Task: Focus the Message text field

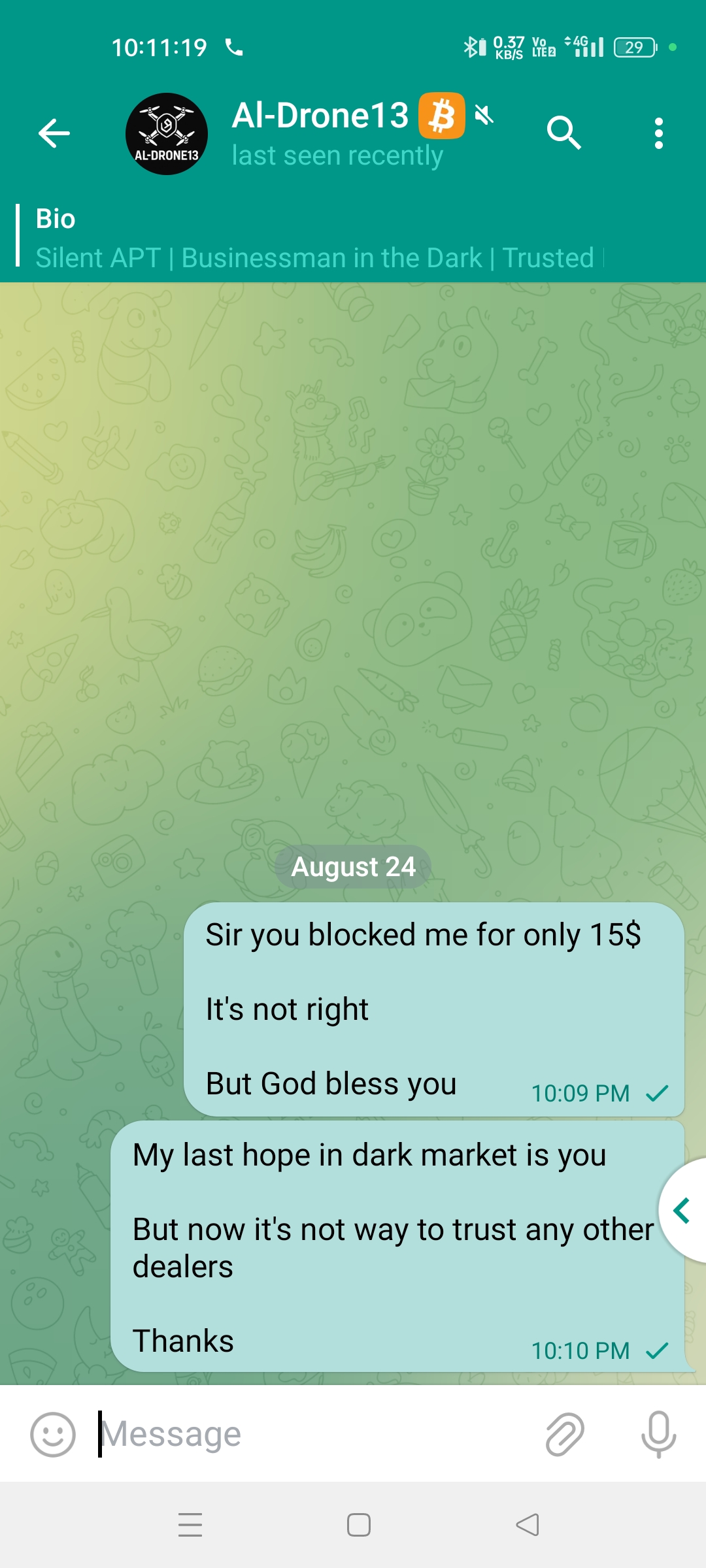Action: click(314, 1434)
